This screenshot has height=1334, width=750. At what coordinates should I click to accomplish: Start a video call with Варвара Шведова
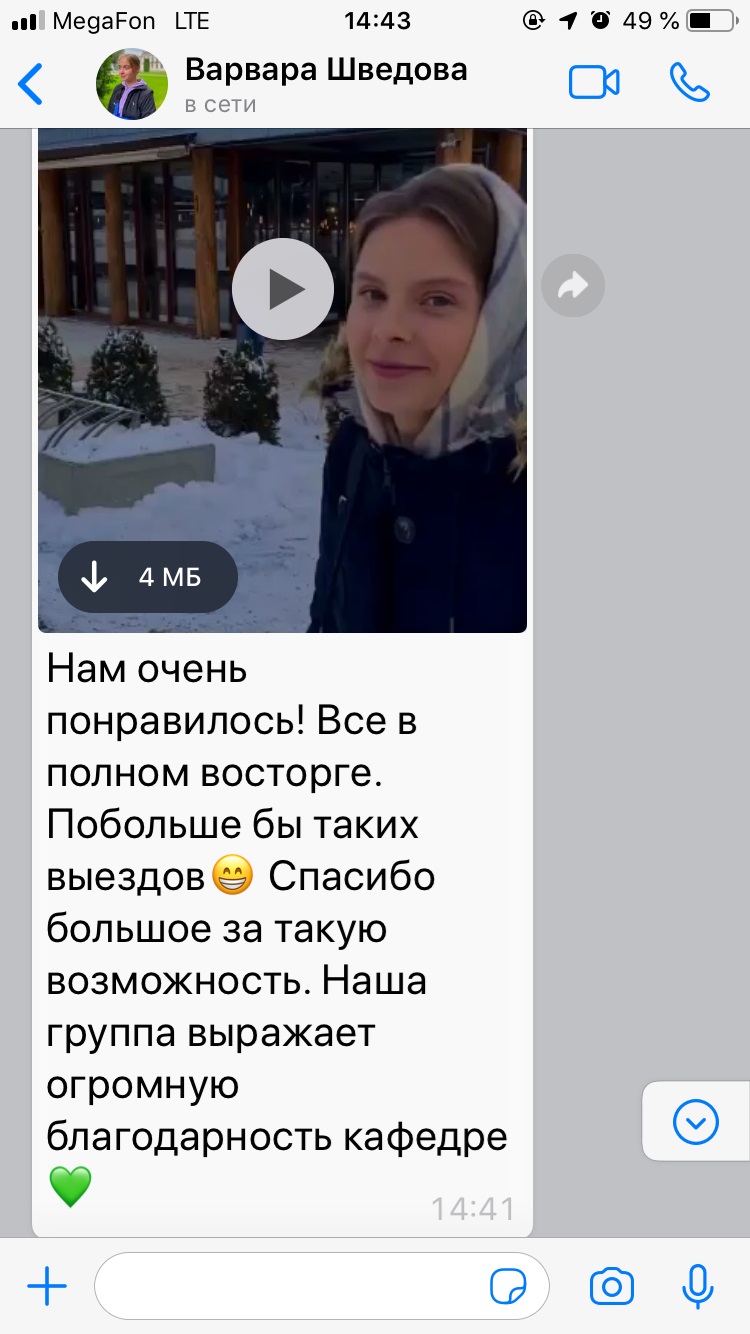click(x=594, y=83)
